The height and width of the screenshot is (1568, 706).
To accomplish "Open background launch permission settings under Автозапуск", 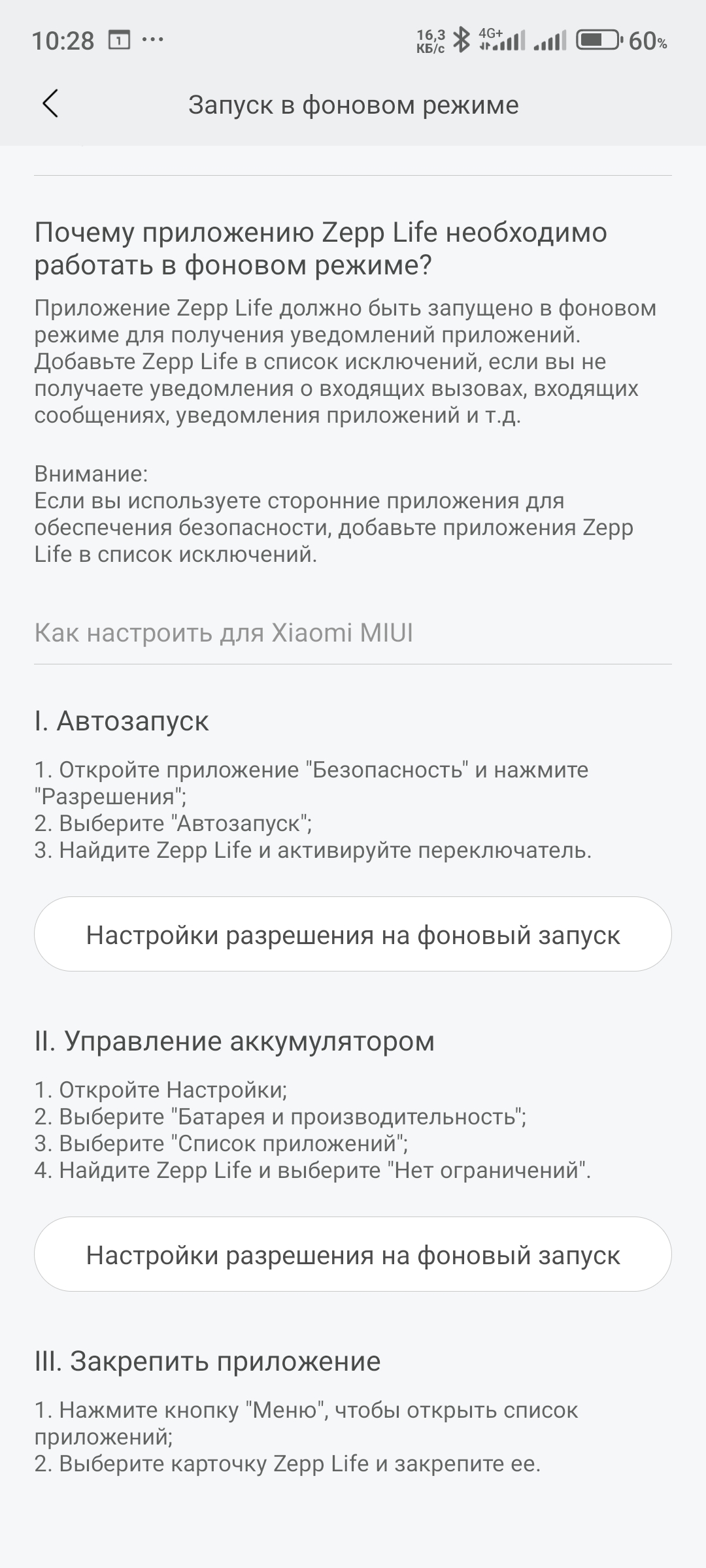I will click(x=353, y=934).
